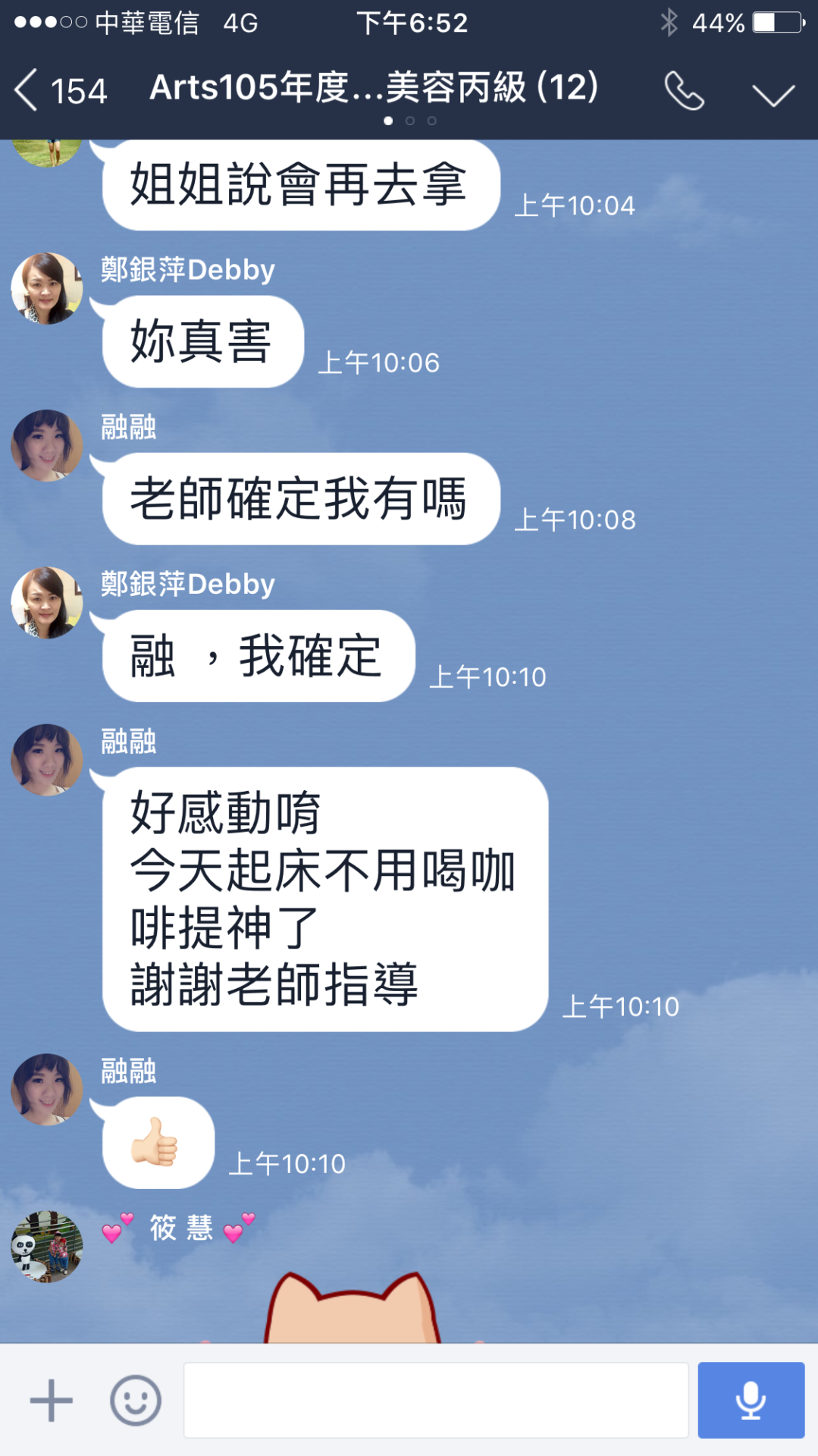The width and height of the screenshot is (818, 1456).
Task: Tap the blue microphone voice message button
Action: [x=751, y=1400]
